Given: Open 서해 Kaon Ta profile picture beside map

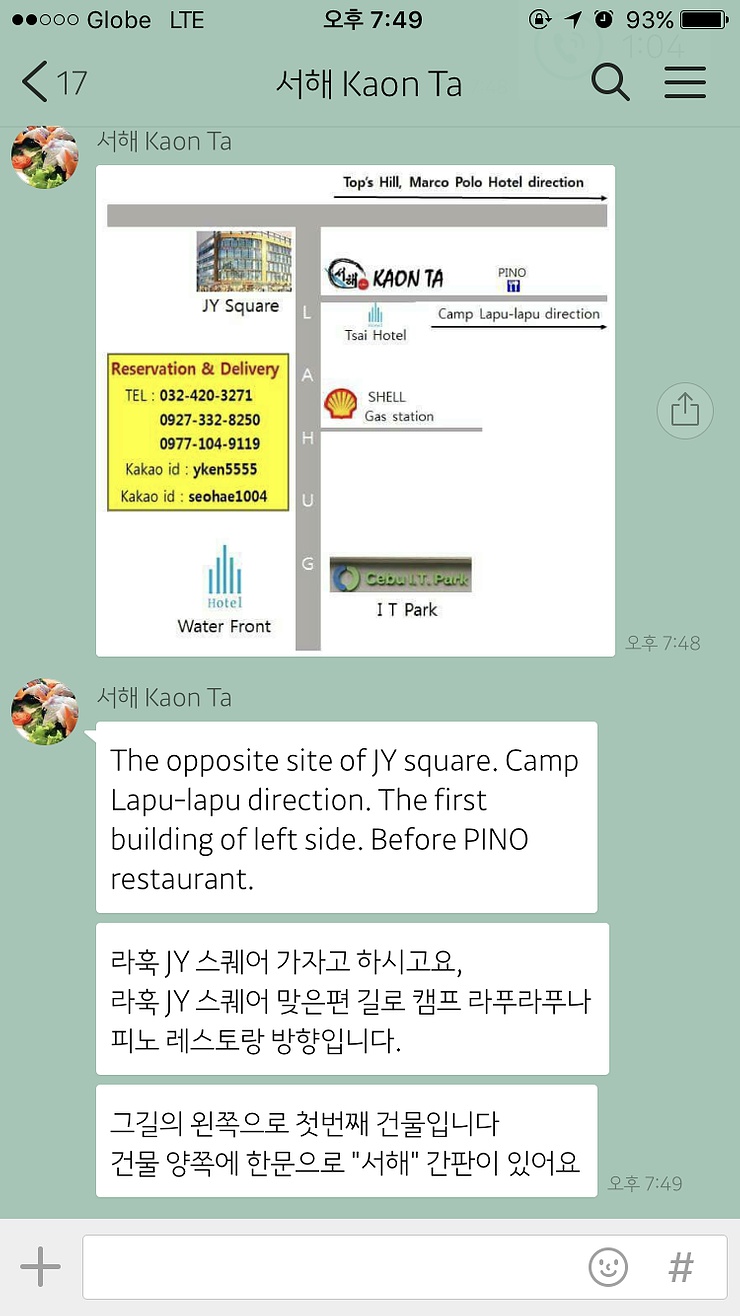Looking at the screenshot, I should pos(45,157).
